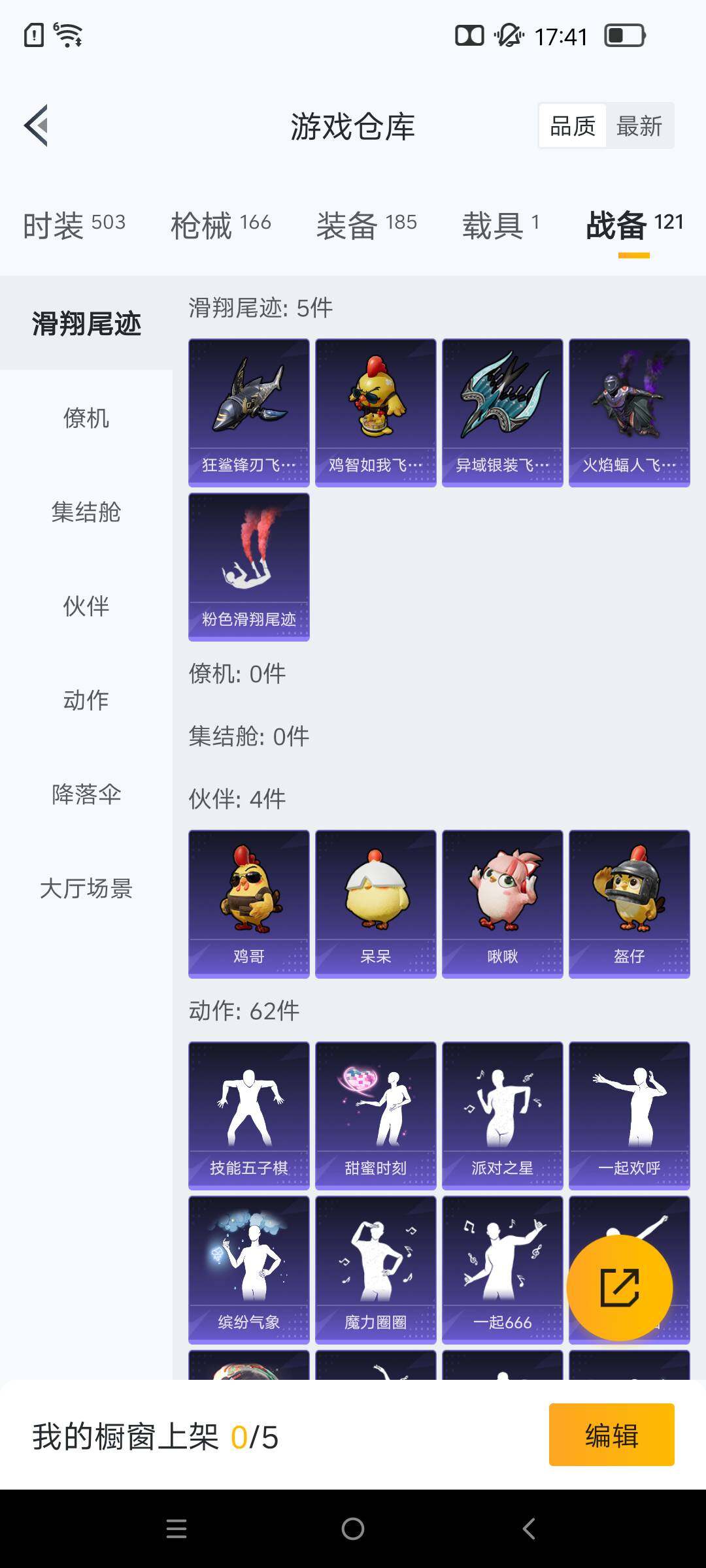Jump to 伙伴 category in sidebar
Image resolution: width=706 pixels, height=1568 pixels.
(86, 606)
